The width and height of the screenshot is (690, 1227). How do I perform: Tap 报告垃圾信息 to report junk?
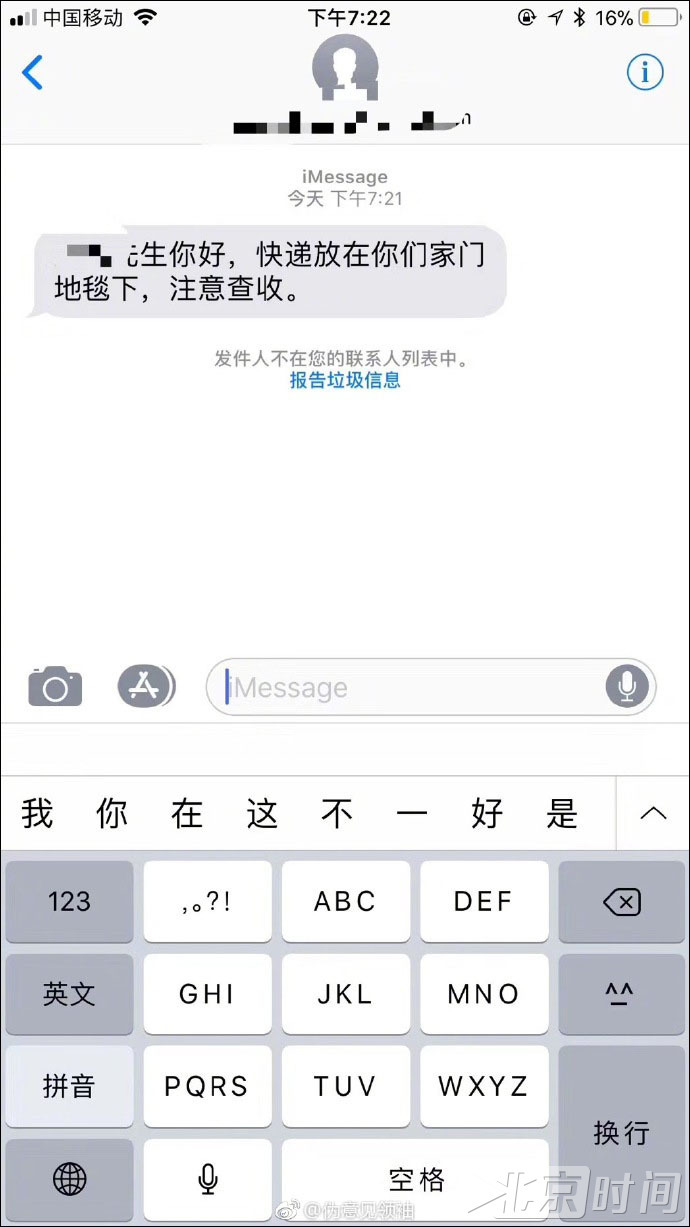(345, 380)
